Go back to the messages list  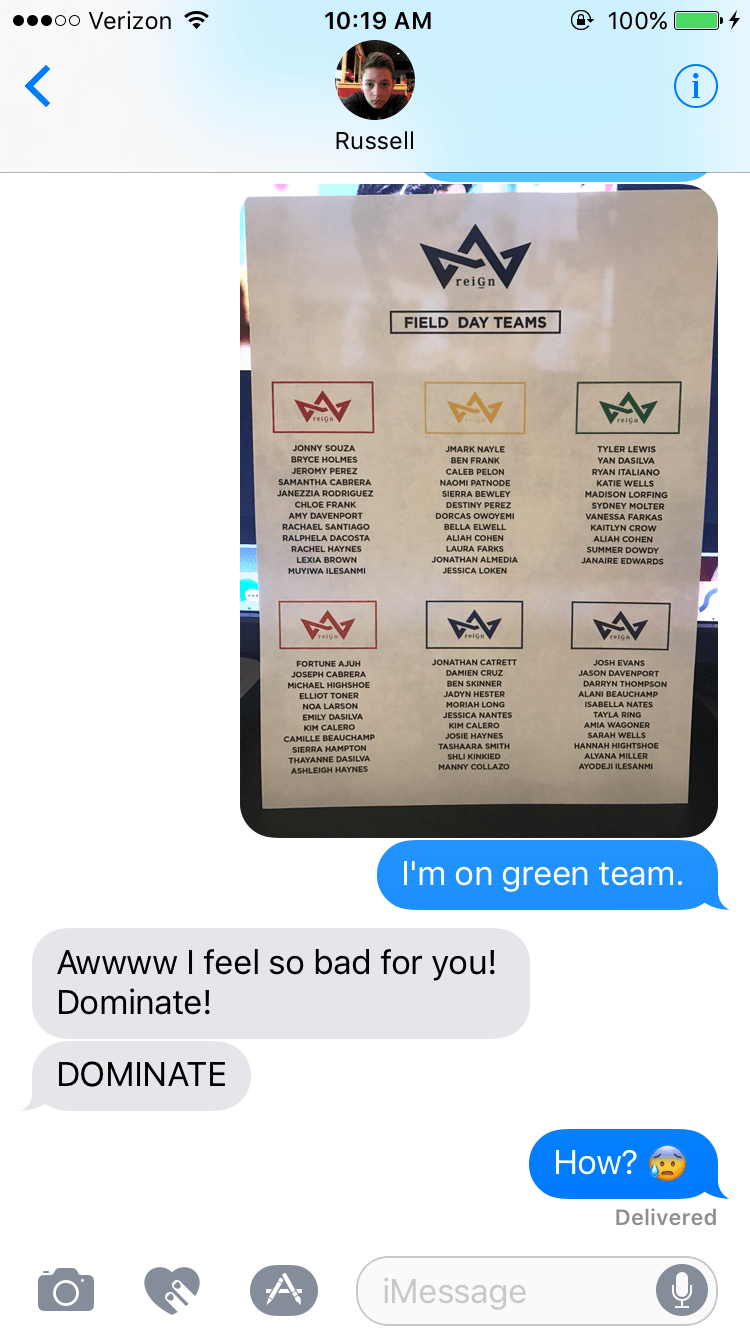(38, 87)
